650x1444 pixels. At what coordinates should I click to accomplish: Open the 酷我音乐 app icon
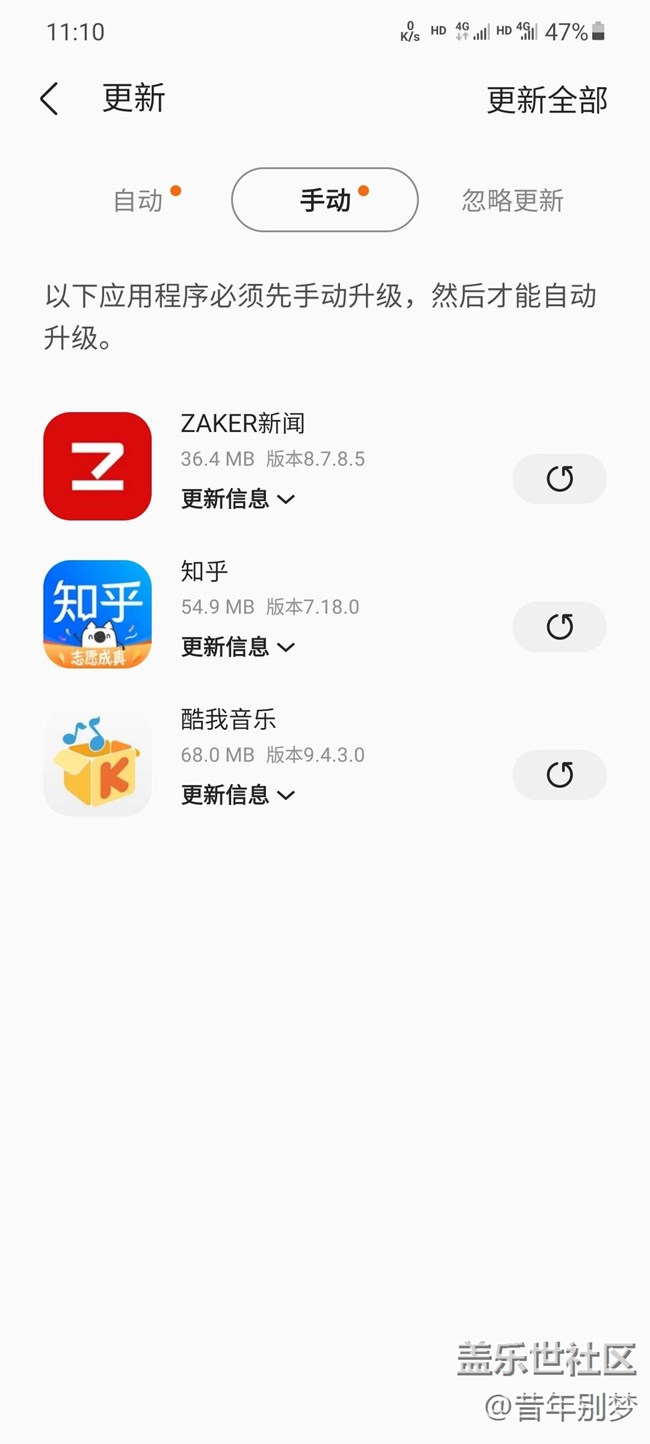(x=98, y=762)
